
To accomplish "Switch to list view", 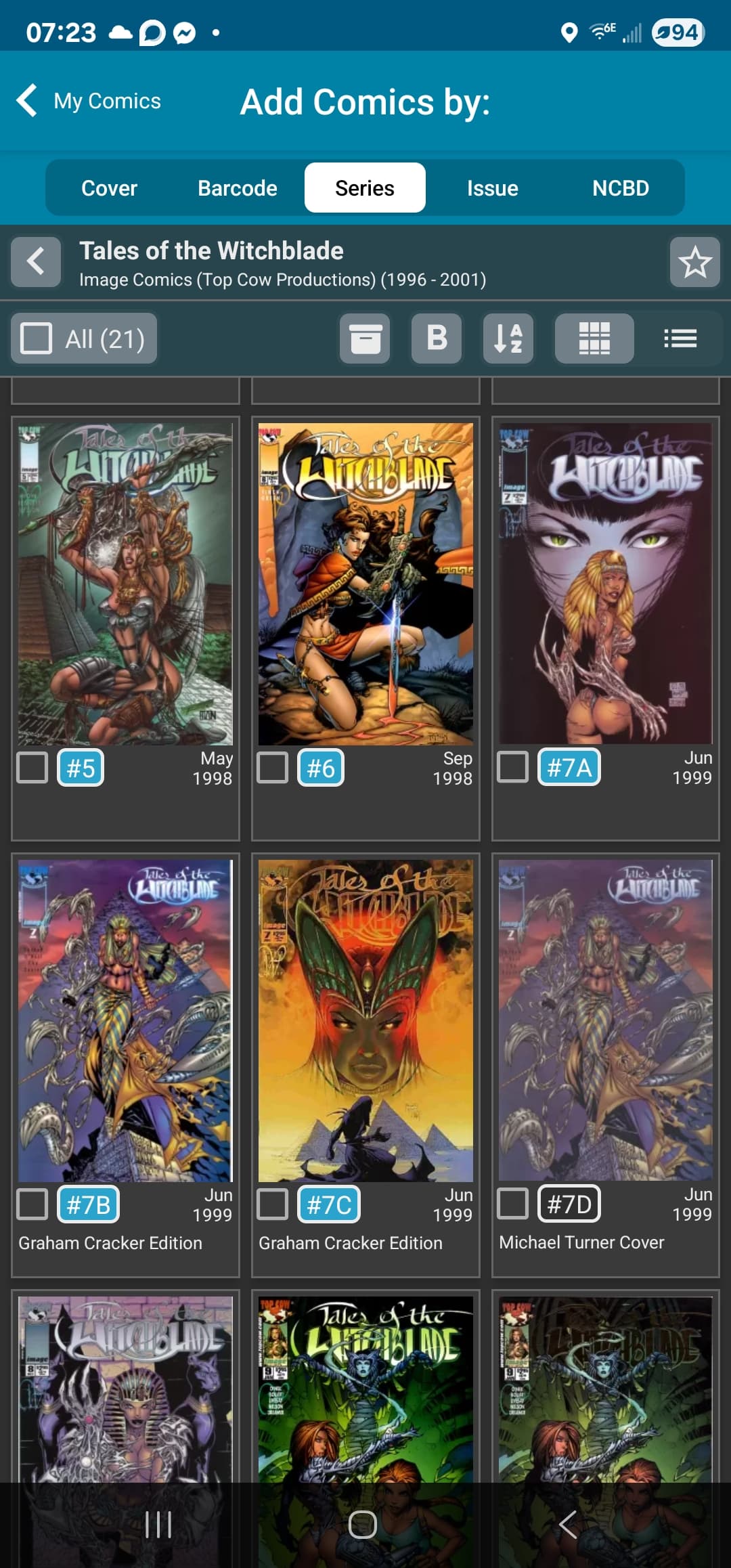I will pos(680,339).
